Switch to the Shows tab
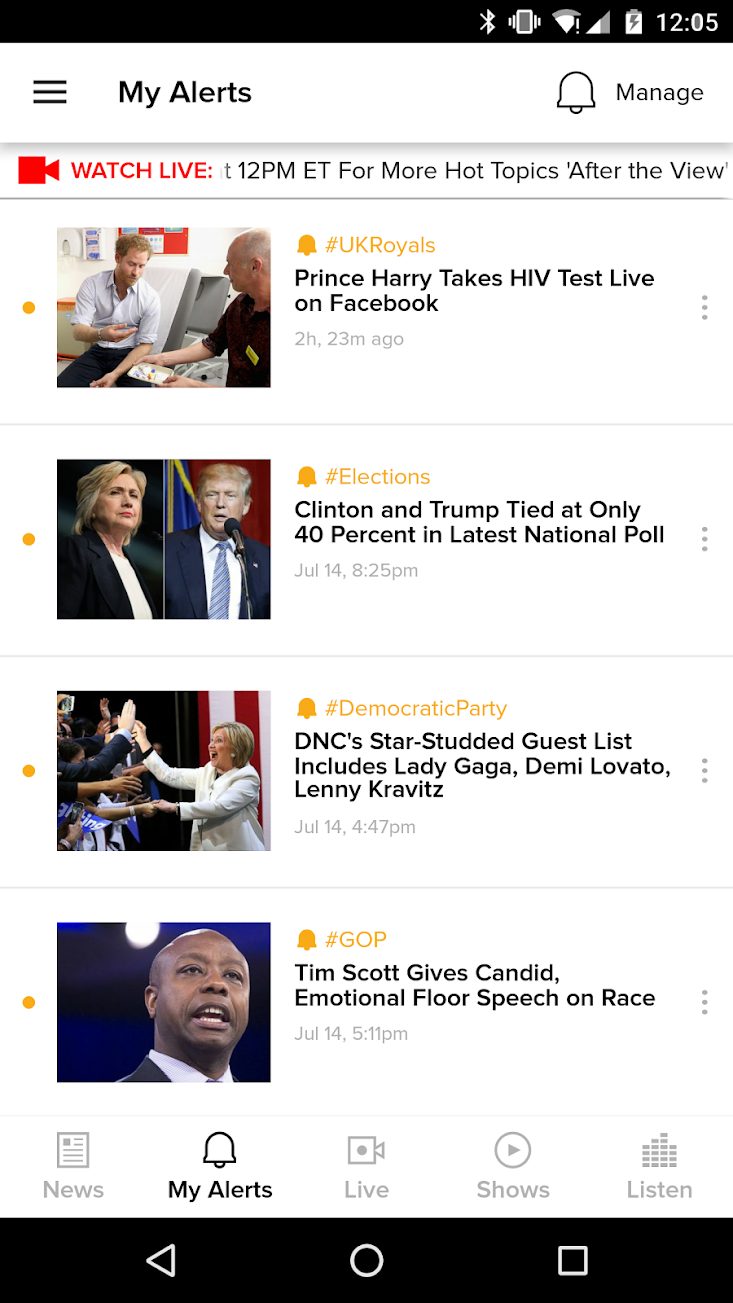Screen dimensions: 733x1303 pos(513,1167)
